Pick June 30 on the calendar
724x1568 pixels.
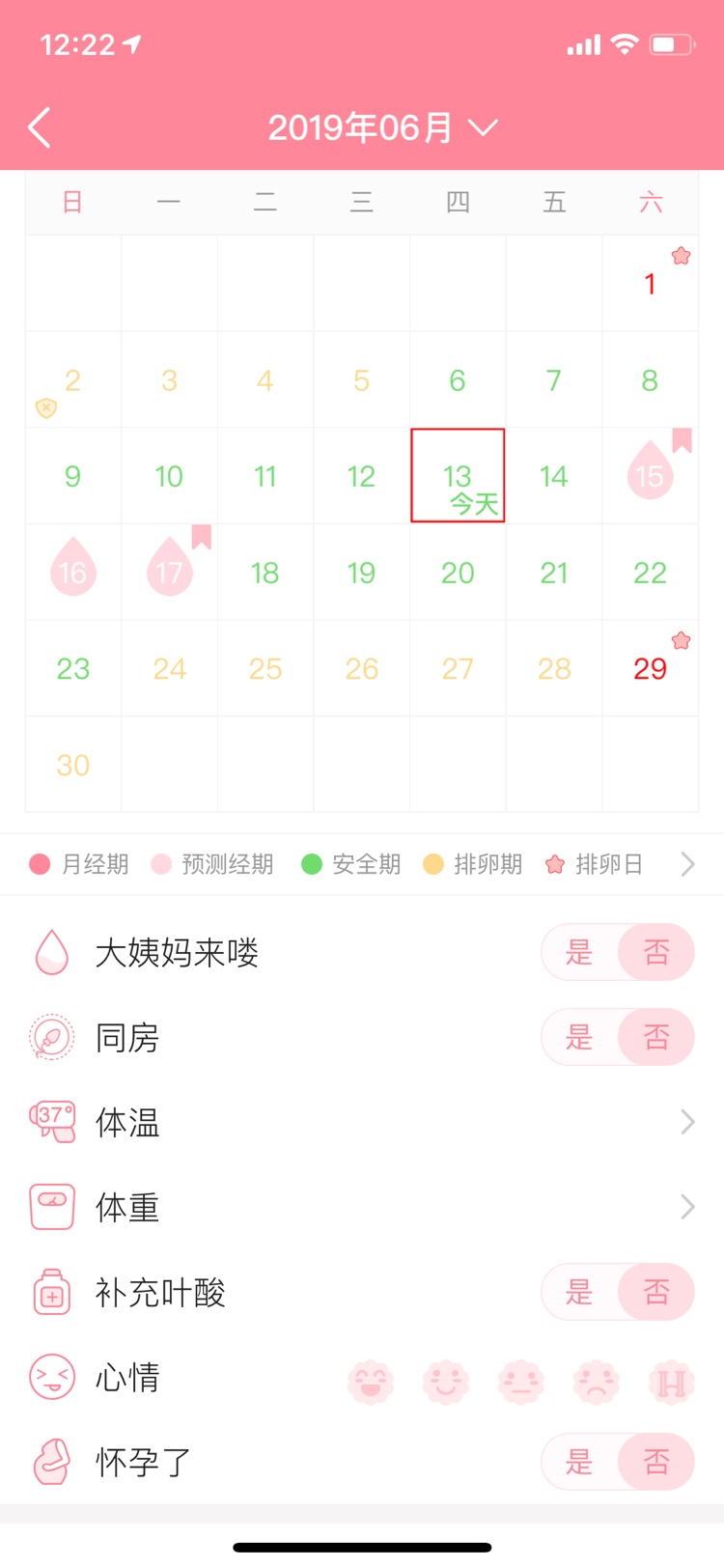pyautogui.click(x=73, y=765)
